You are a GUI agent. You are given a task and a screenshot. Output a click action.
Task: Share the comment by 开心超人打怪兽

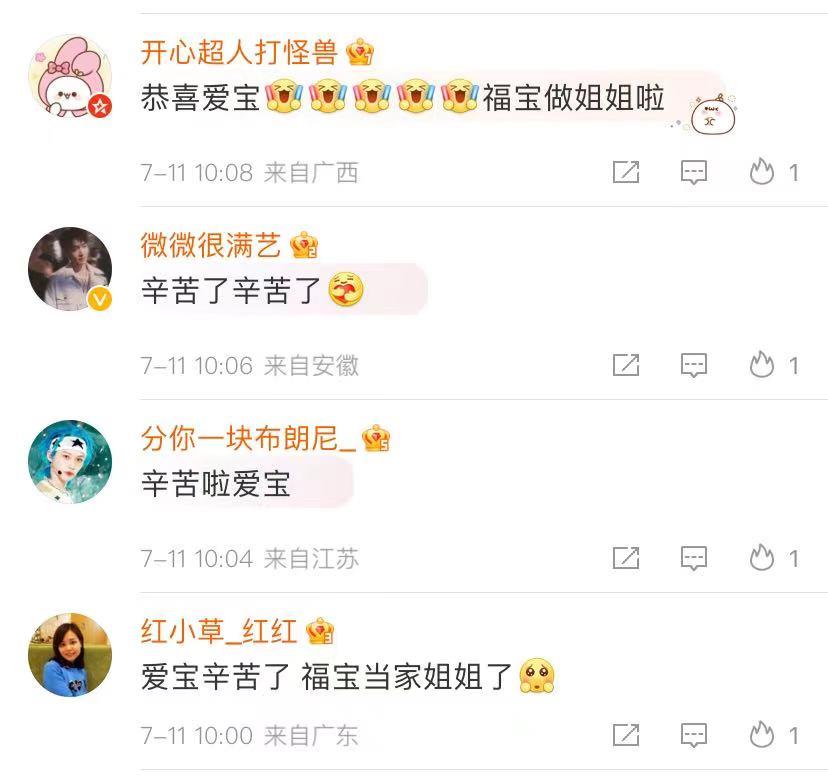click(x=625, y=172)
